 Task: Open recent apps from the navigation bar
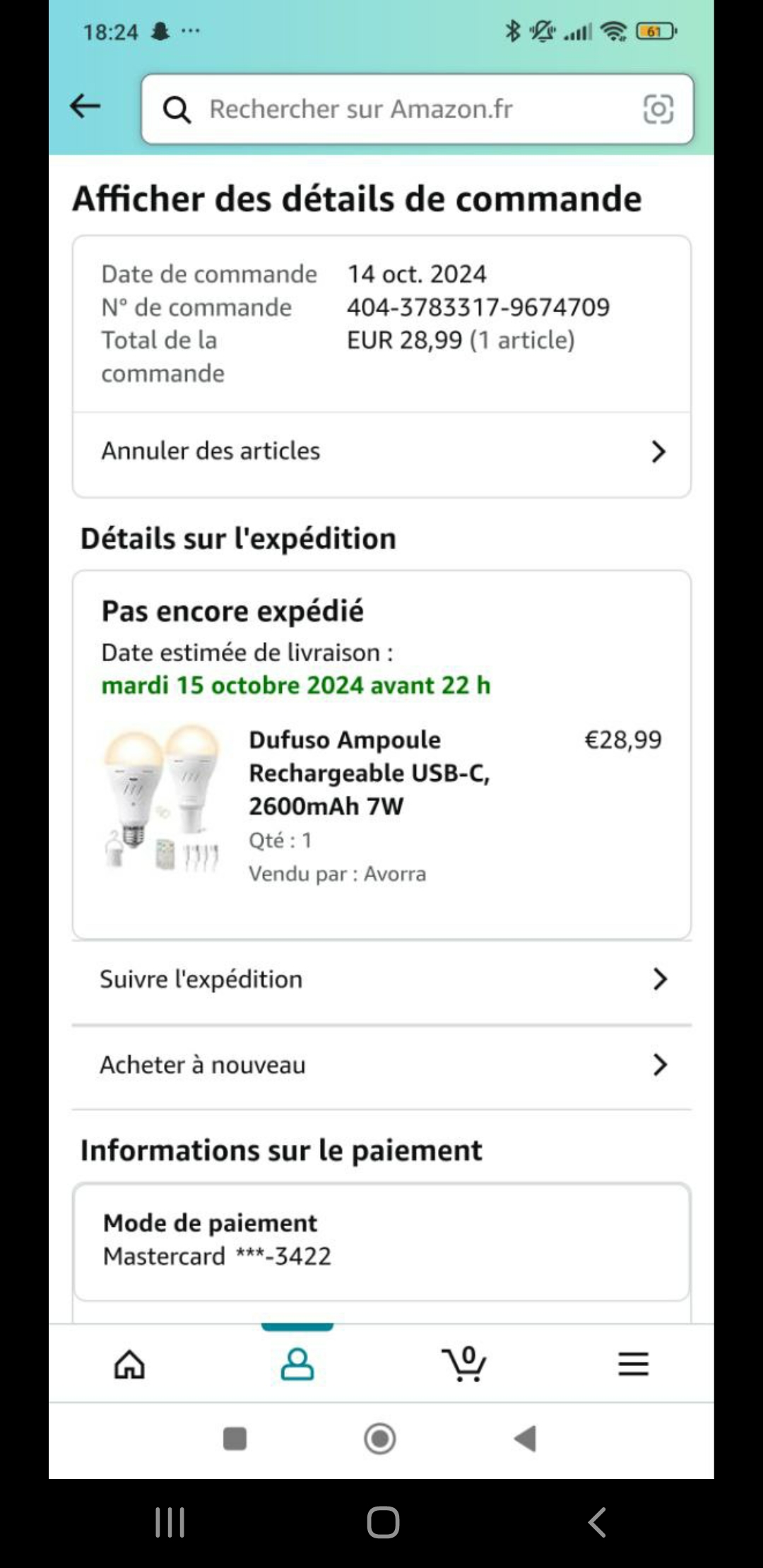coord(170,1522)
